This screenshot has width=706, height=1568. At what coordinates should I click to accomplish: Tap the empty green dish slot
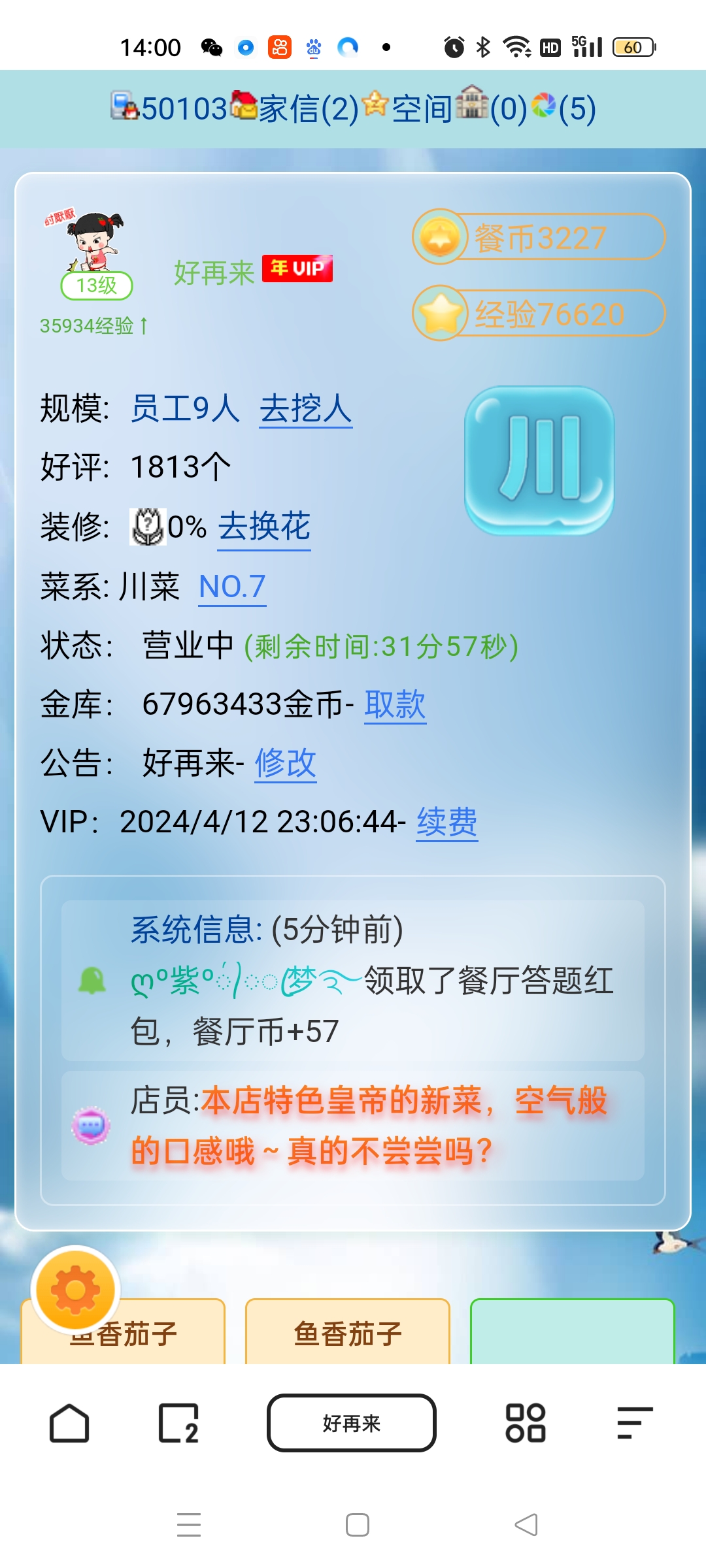click(x=572, y=1333)
